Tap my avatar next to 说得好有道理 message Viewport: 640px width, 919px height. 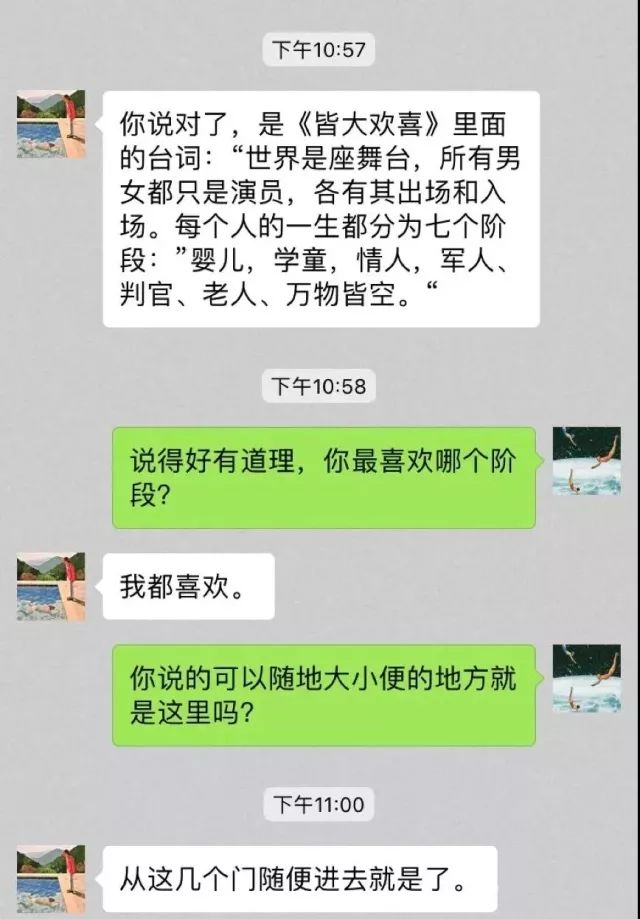[x=586, y=461]
